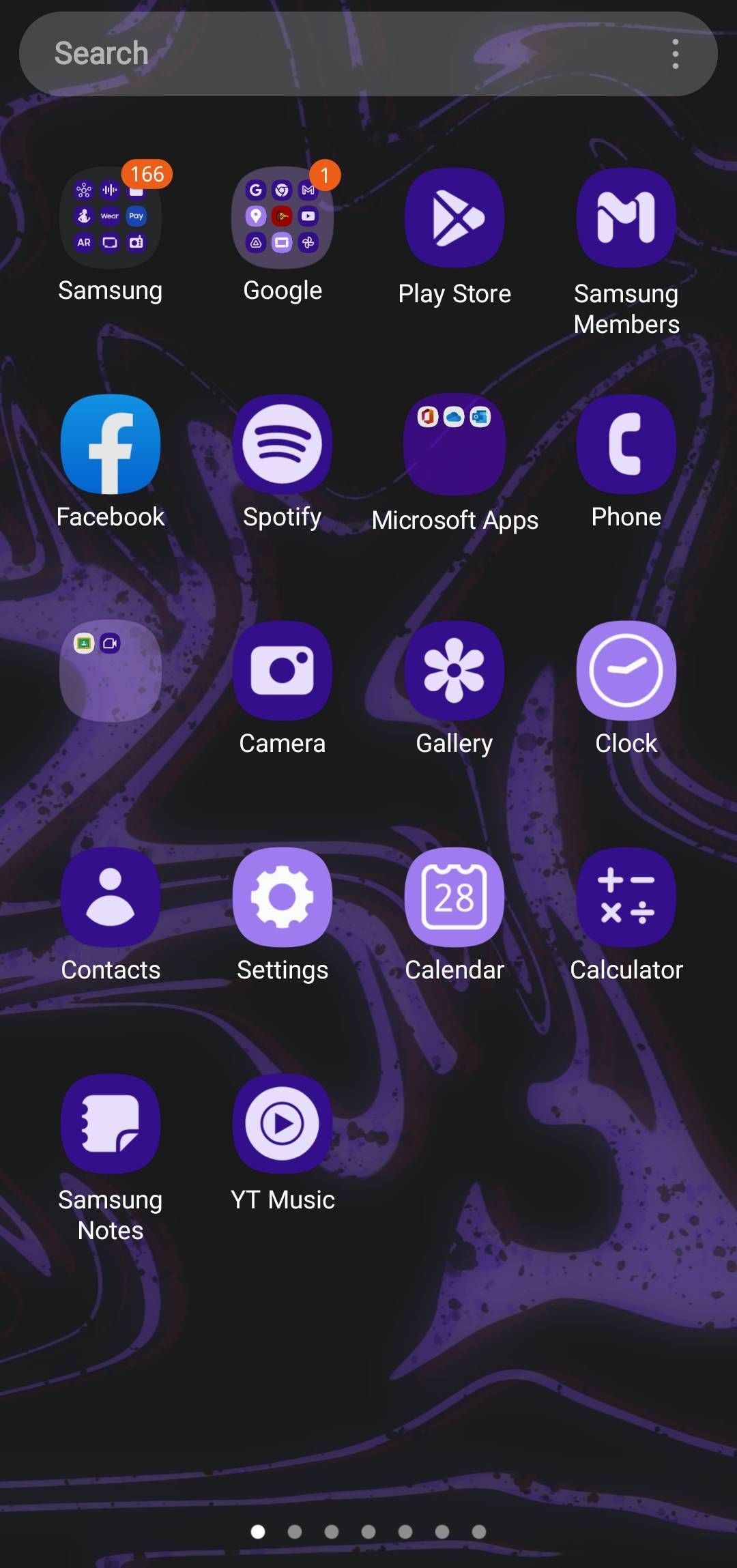Open Samsung Notes

click(x=111, y=1123)
